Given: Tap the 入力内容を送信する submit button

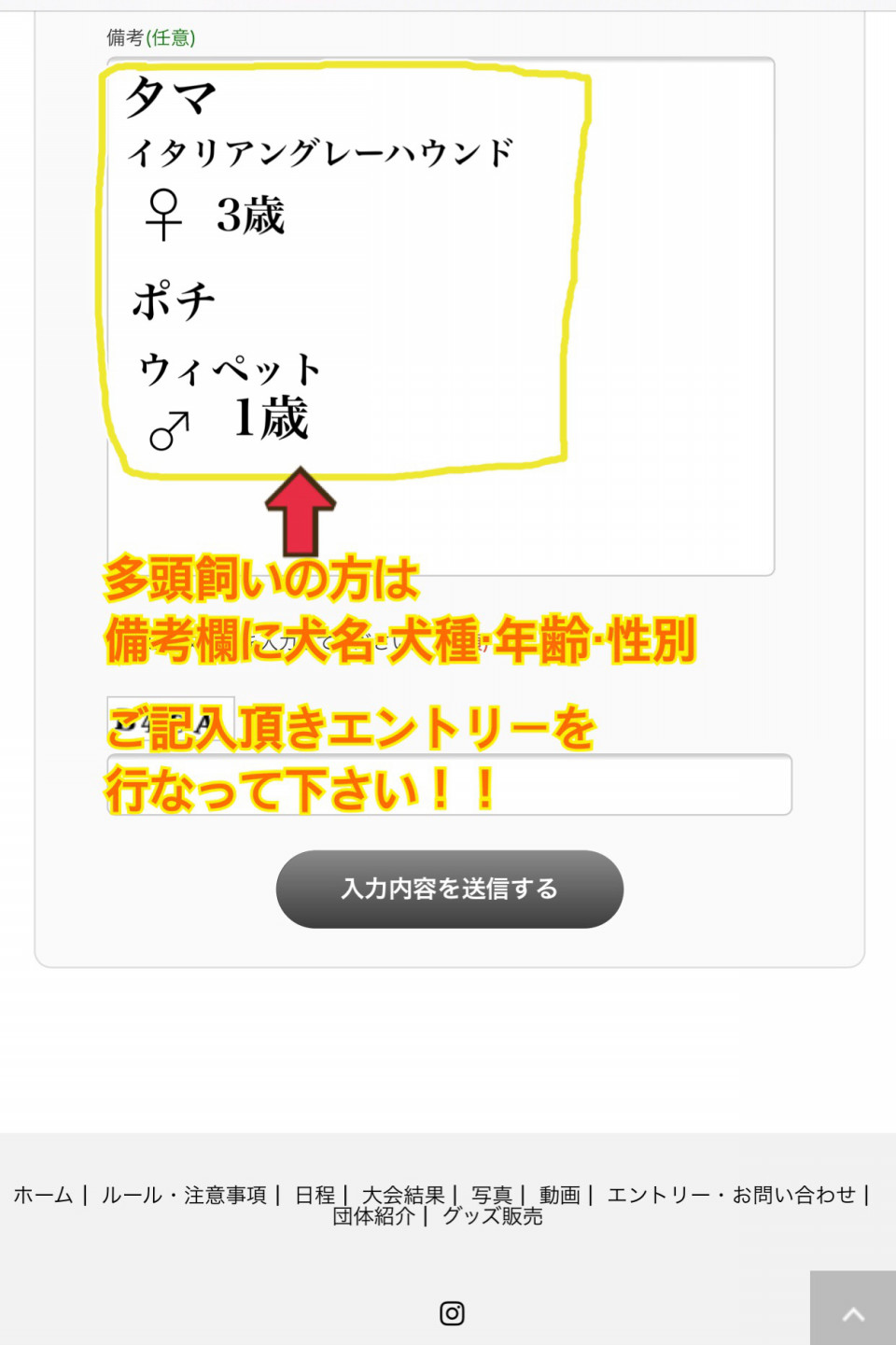Looking at the screenshot, I should (449, 889).
